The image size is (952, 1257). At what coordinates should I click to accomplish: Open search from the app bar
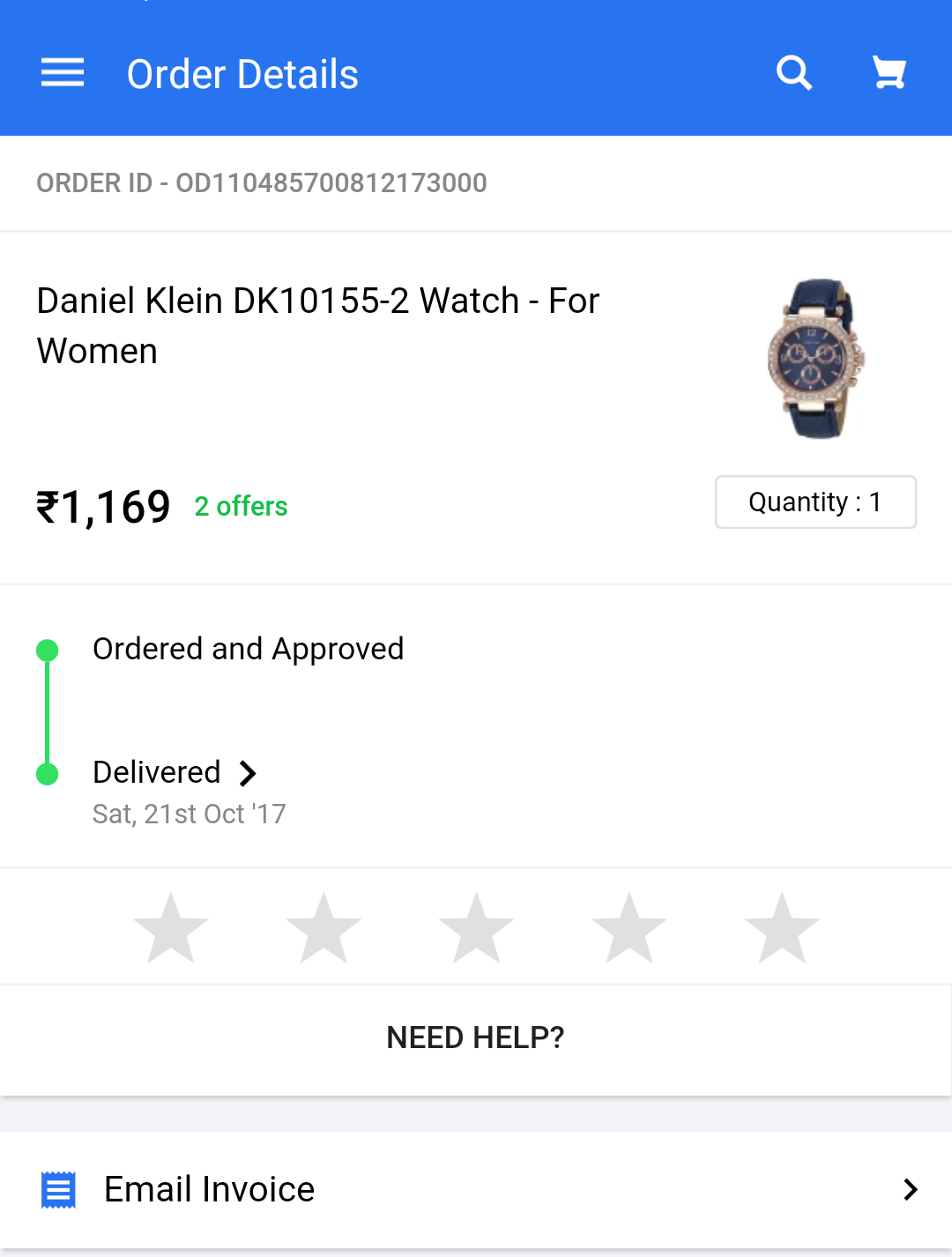pyautogui.click(x=793, y=73)
